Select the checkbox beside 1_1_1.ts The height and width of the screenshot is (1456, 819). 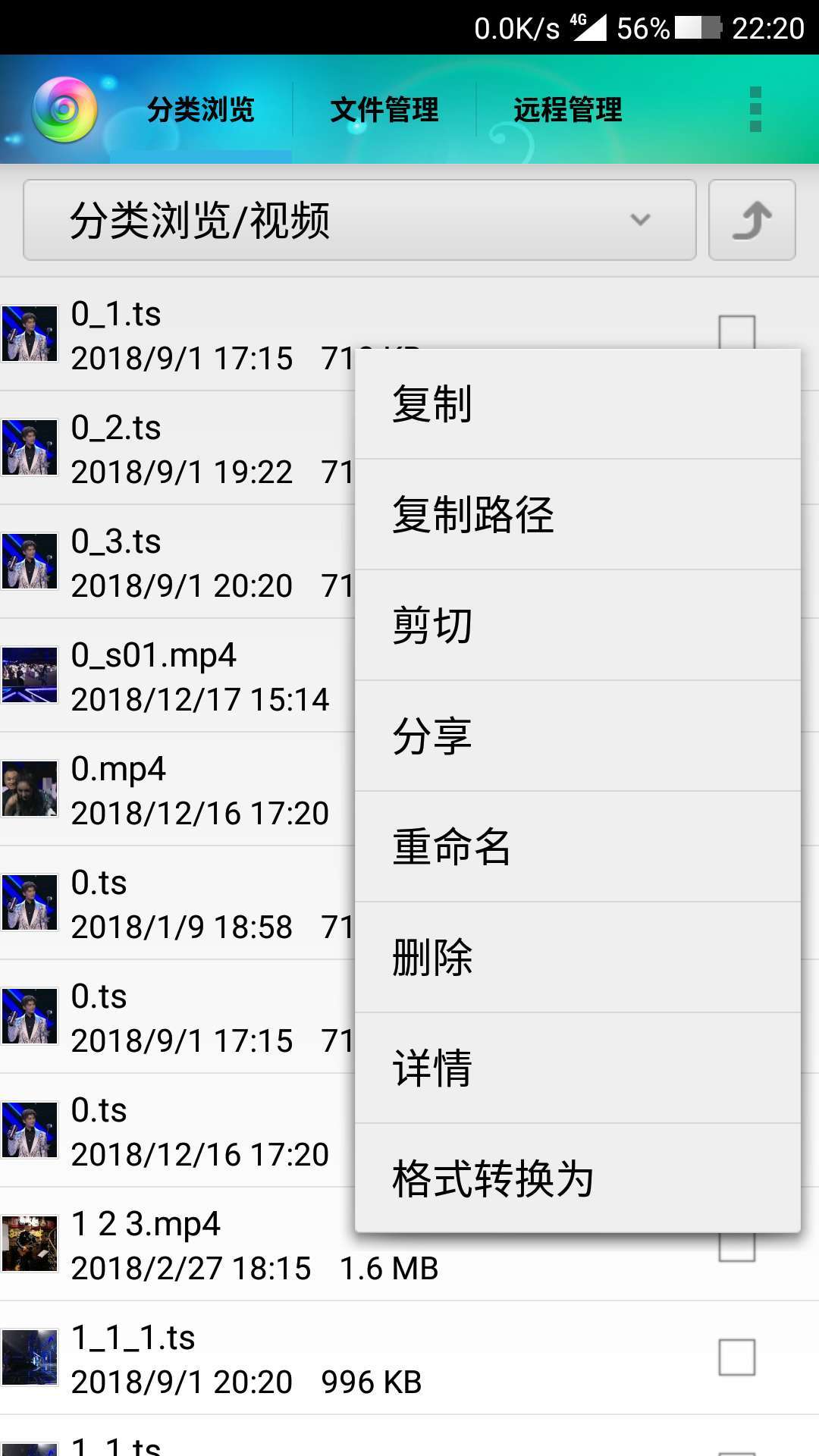point(736,1356)
